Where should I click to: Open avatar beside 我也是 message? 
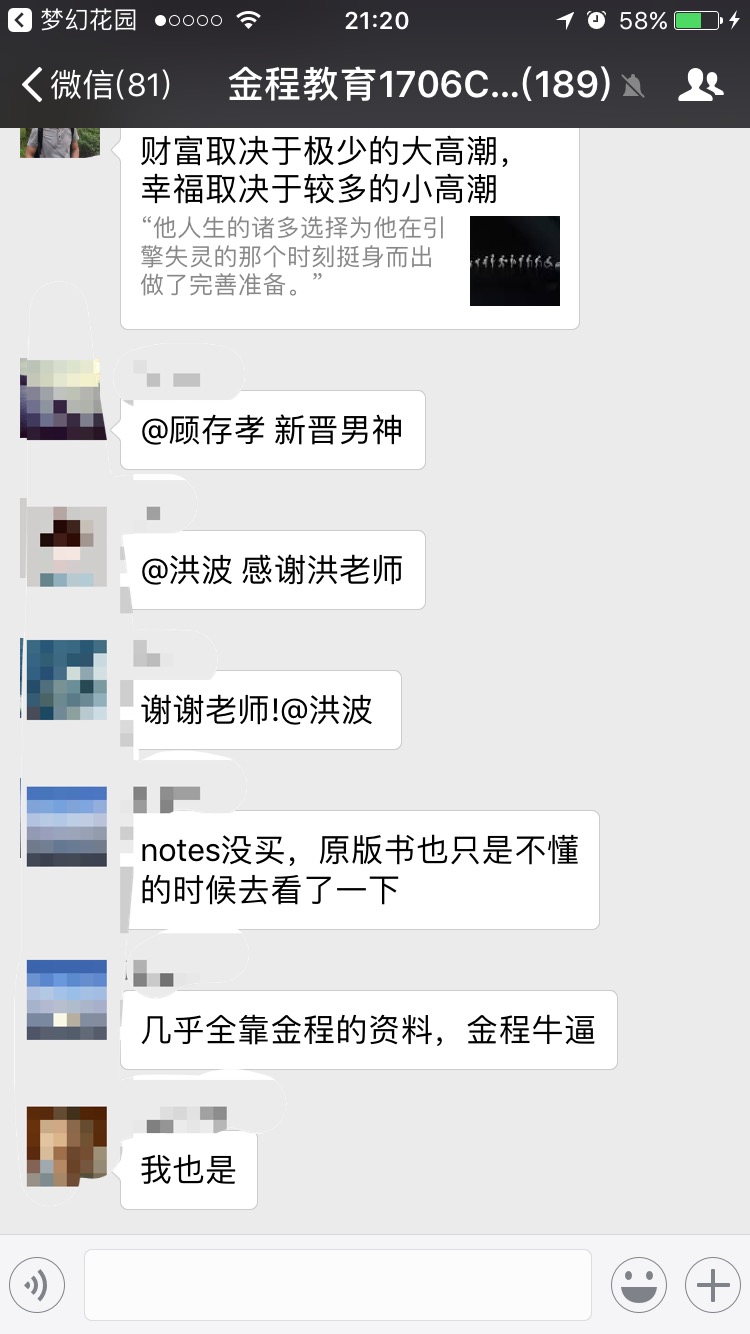pyautogui.click(x=66, y=1146)
